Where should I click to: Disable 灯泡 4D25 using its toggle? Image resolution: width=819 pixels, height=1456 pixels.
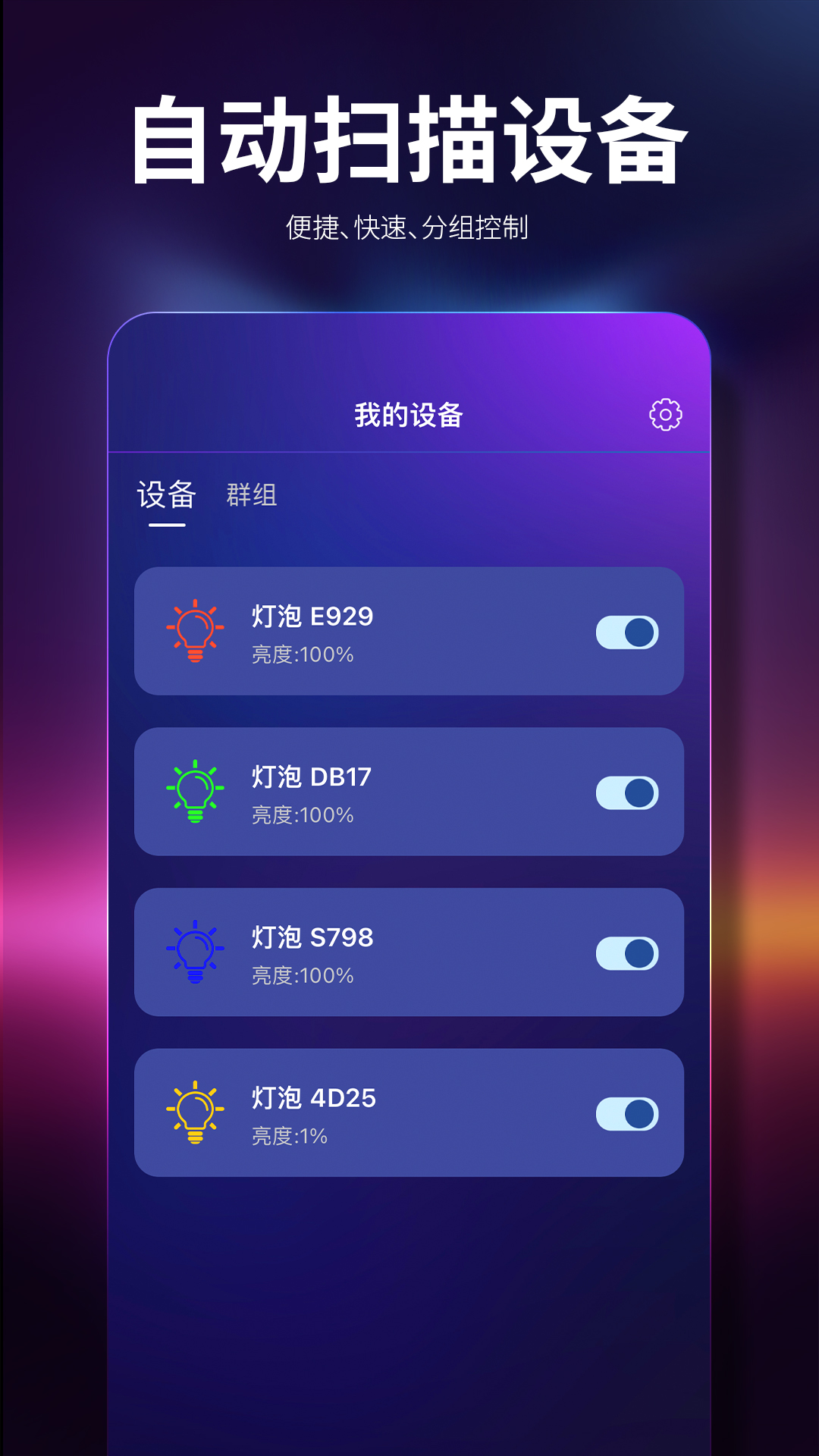click(x=626, y=1112)
